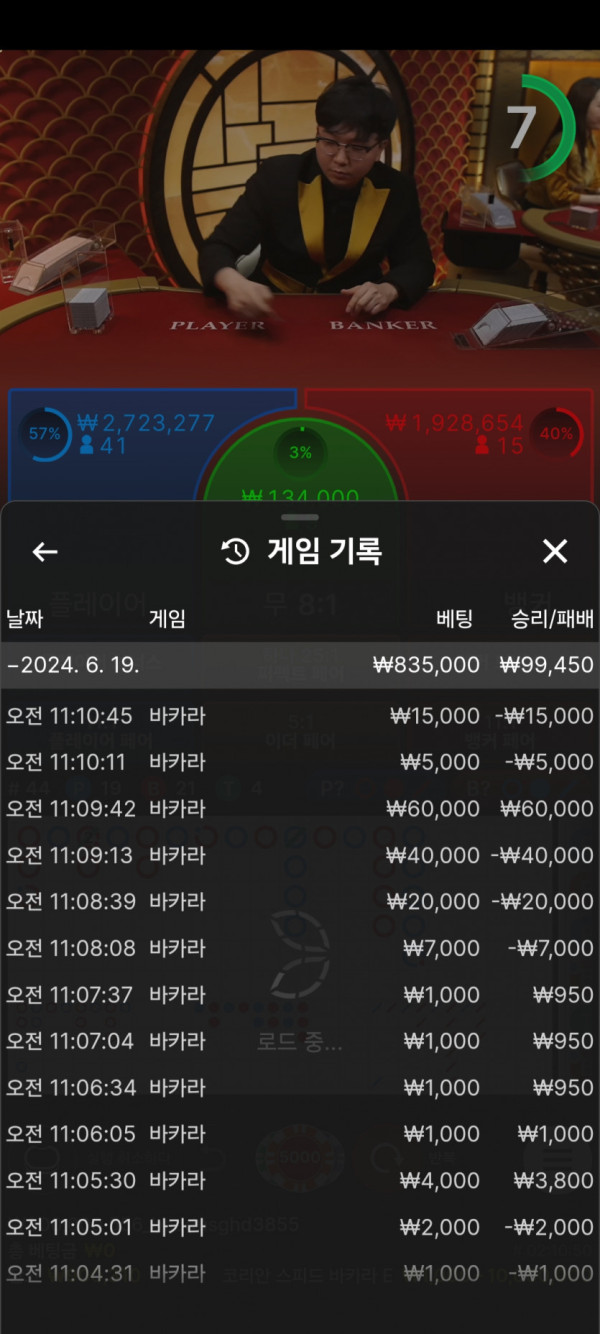Go back from the 게임 기록 panel
Image resolution: width=600 pixels, height=1334 pixels.
coord(45,551)
